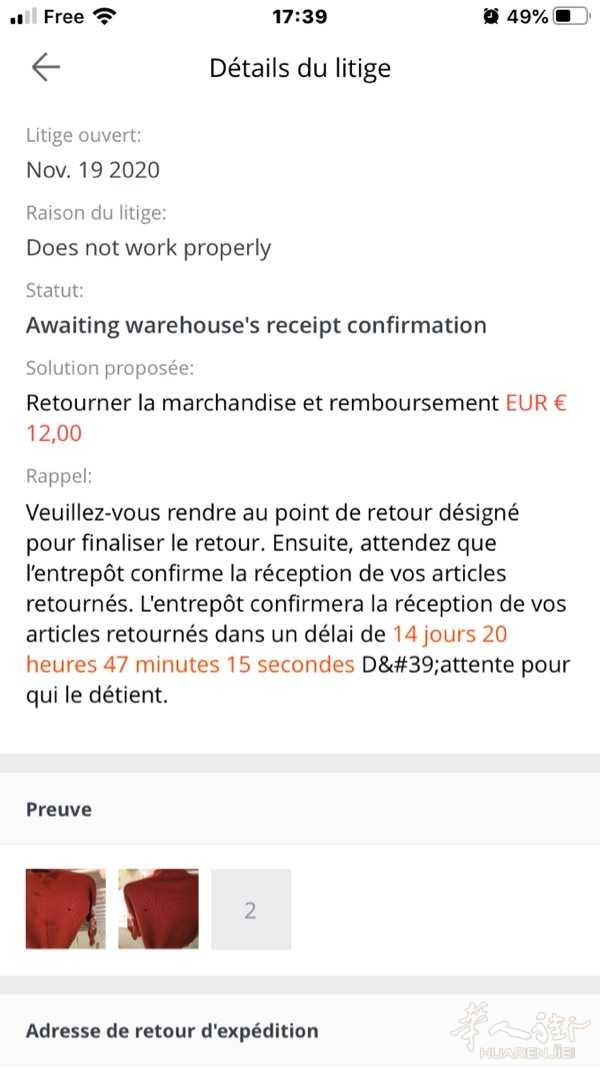The height and width of the screenshot is (1068, 600).
Task: Open the first red sweater proof photo
Action: pos(66,909)
